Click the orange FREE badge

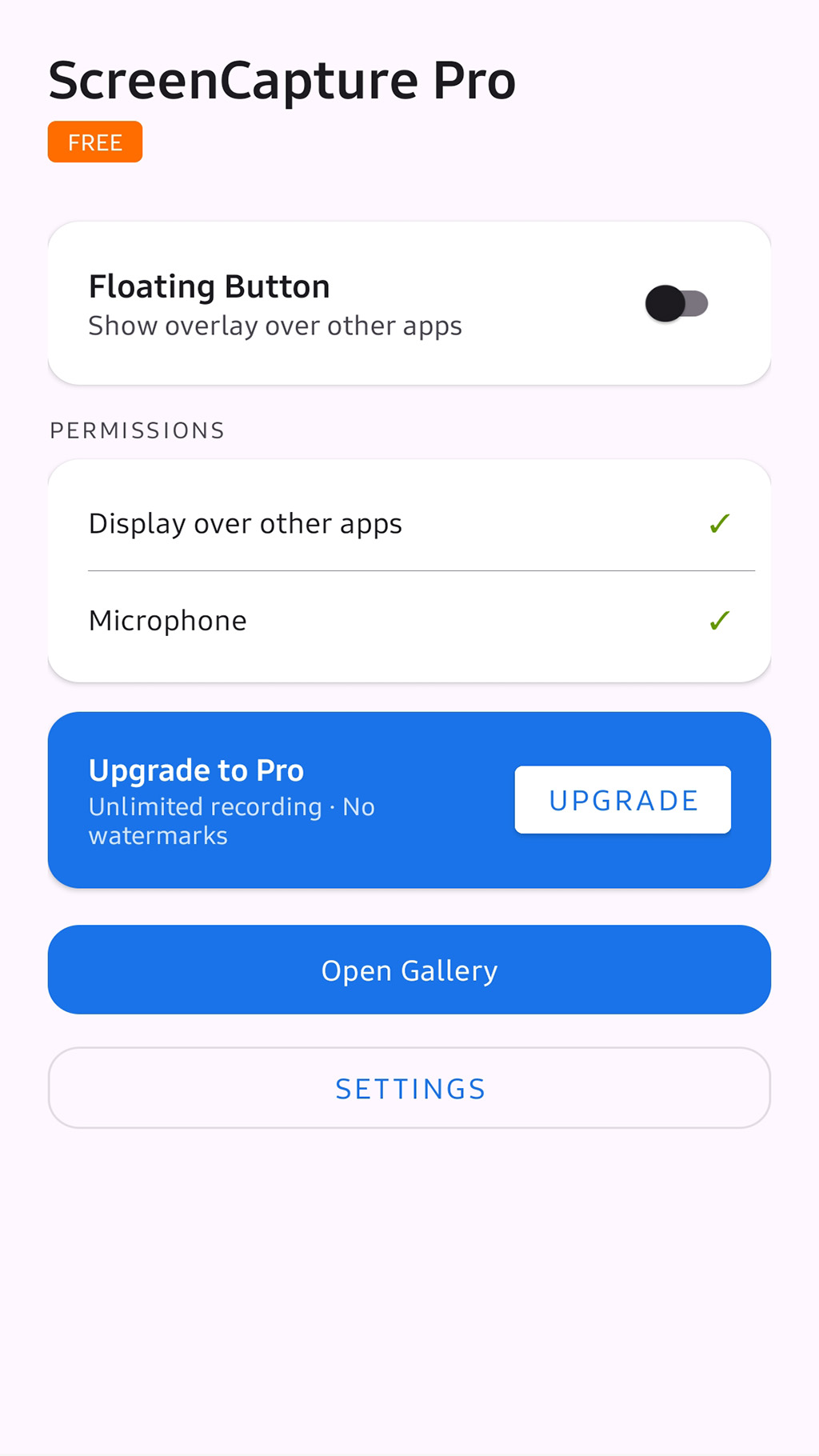tap(94, 142)
